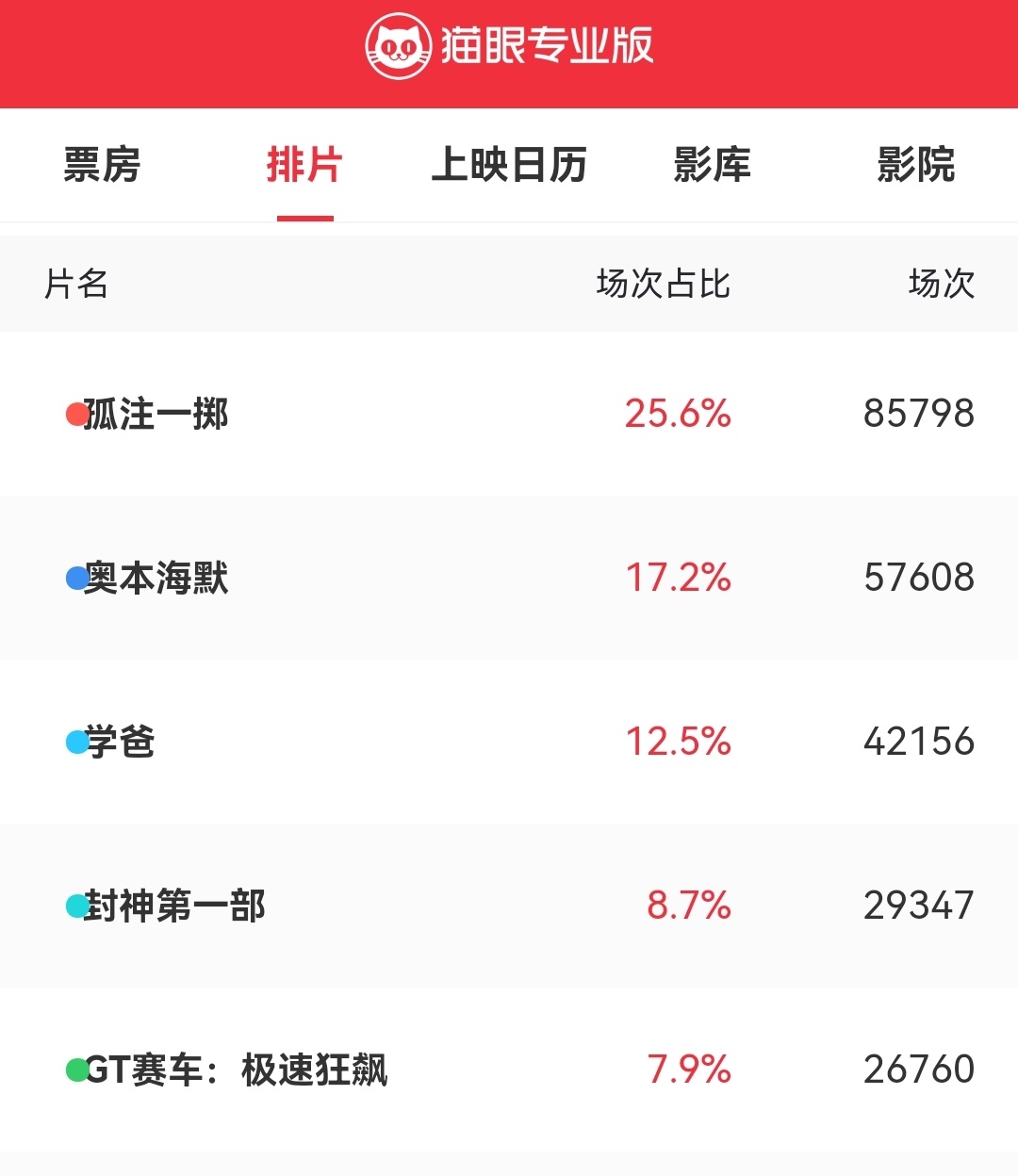Click the 25.6% showtime share value

(x=679, y=412)
